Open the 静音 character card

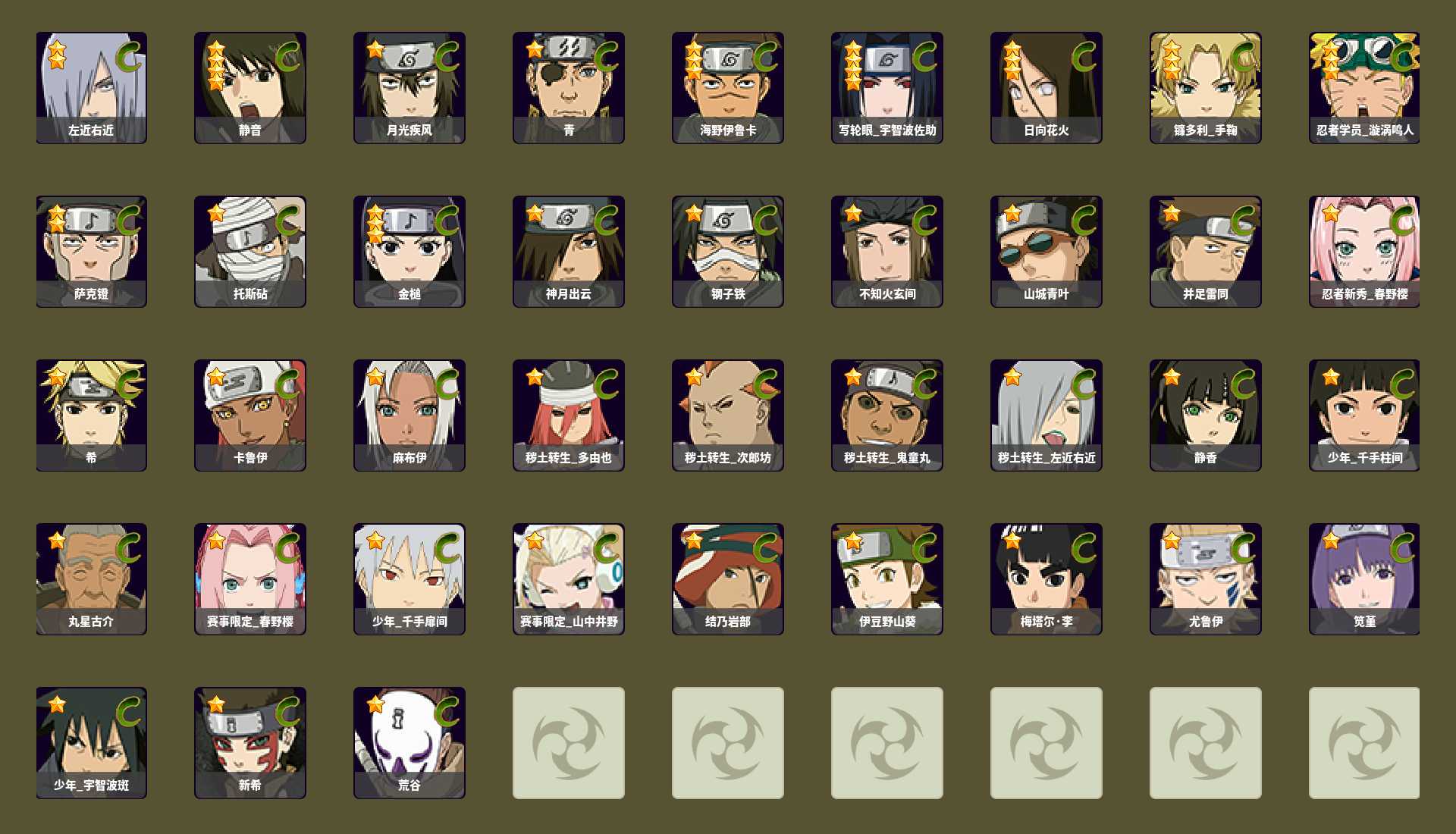tap(250, 88)
